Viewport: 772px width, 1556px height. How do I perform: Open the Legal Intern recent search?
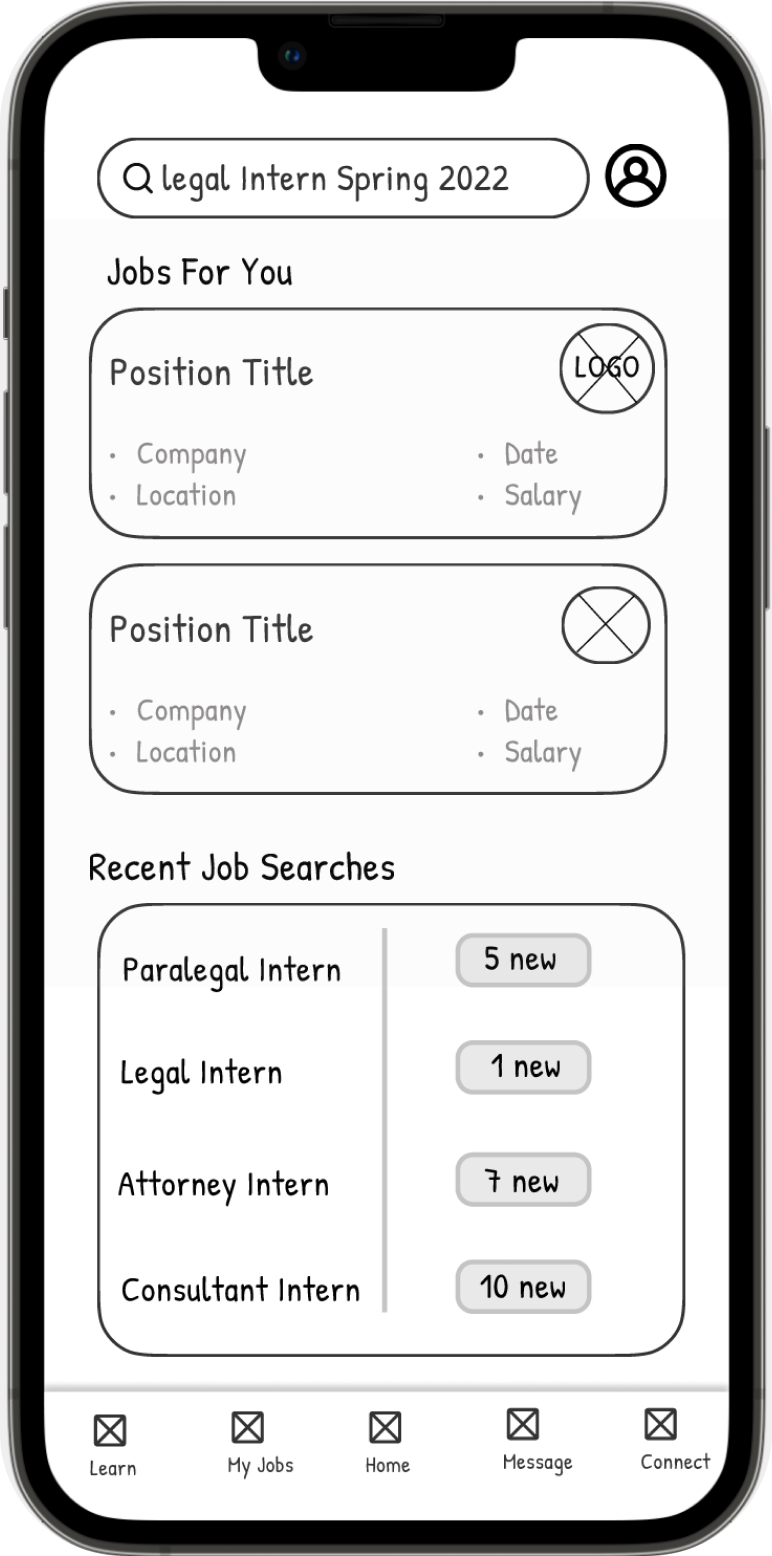point(201,1073)
